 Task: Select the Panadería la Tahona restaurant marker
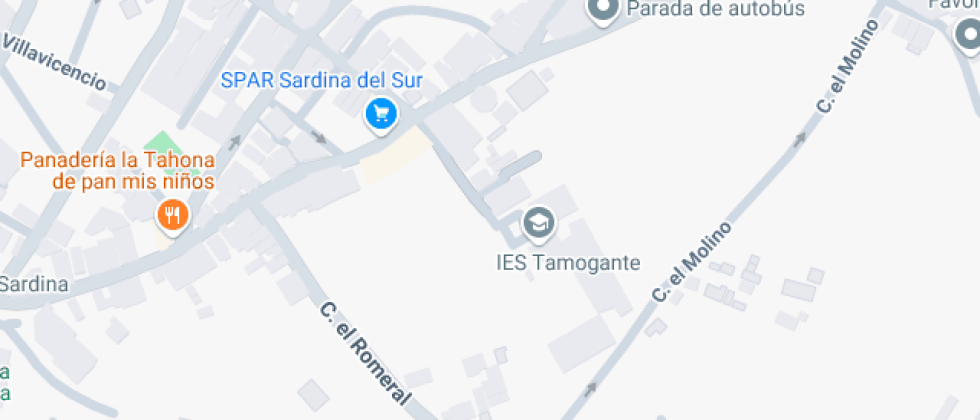click(173, 216)
